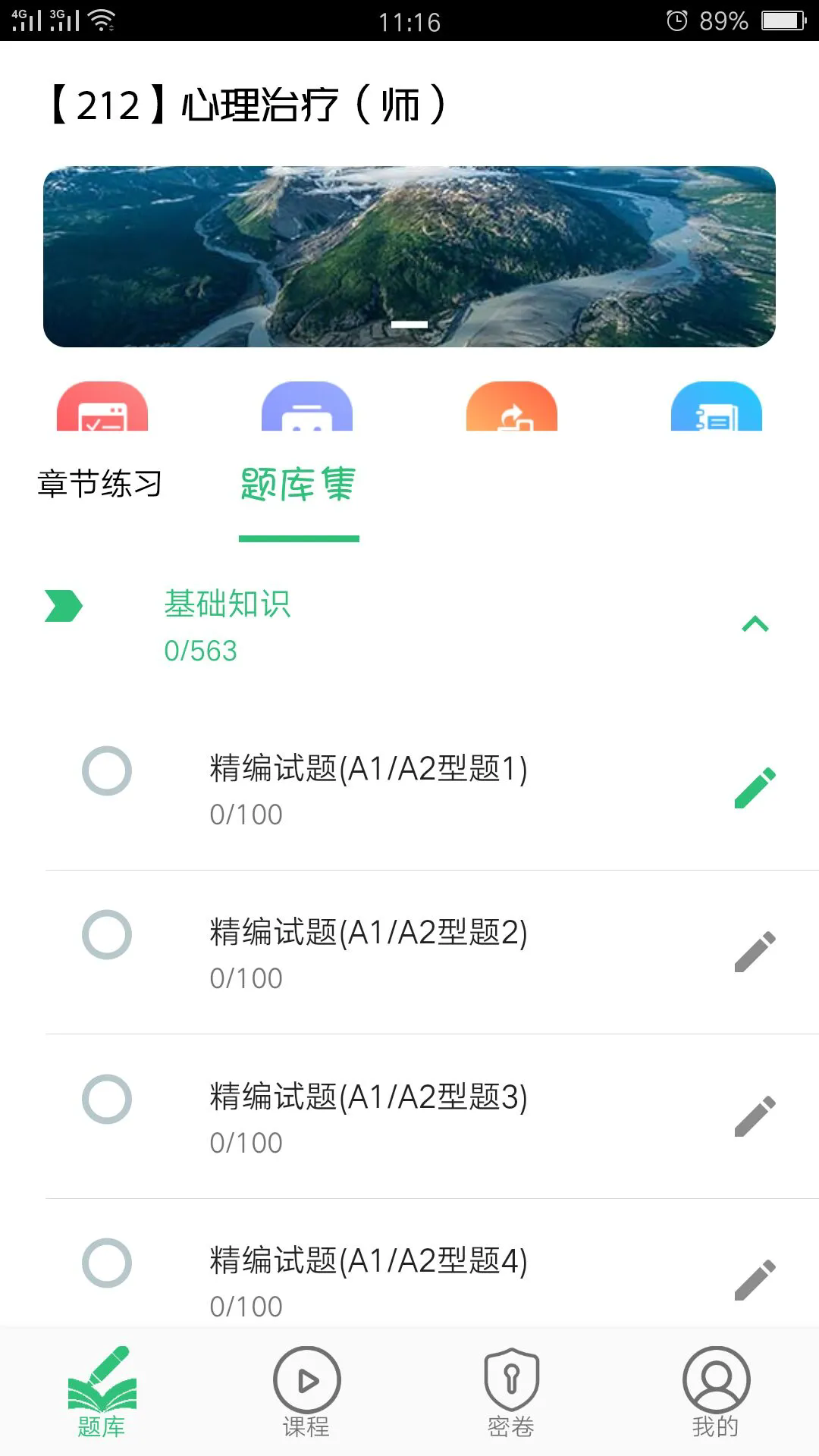Tap the purple robot practice icon
819x1456 pixels.
306,409
